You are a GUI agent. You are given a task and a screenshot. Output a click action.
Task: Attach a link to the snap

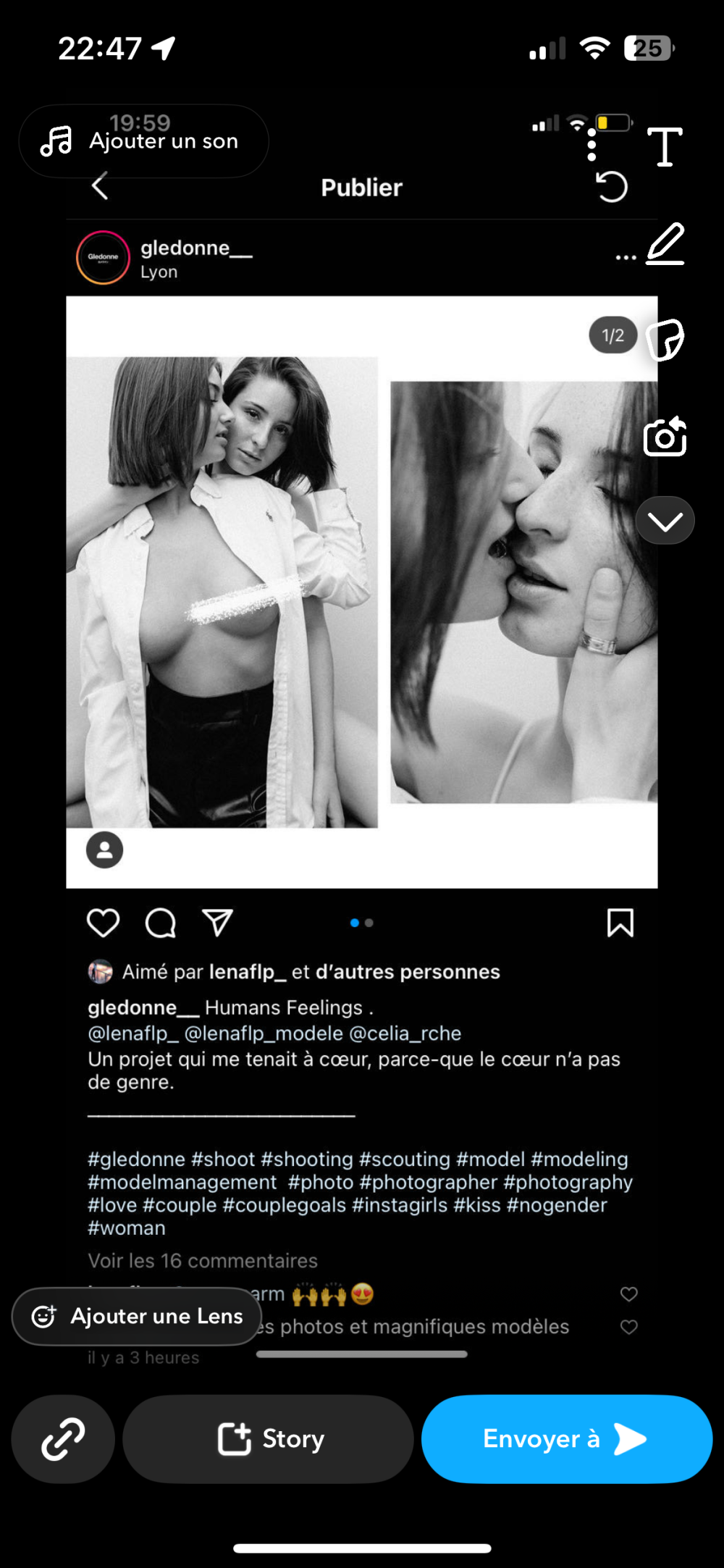click(63, 1438)
